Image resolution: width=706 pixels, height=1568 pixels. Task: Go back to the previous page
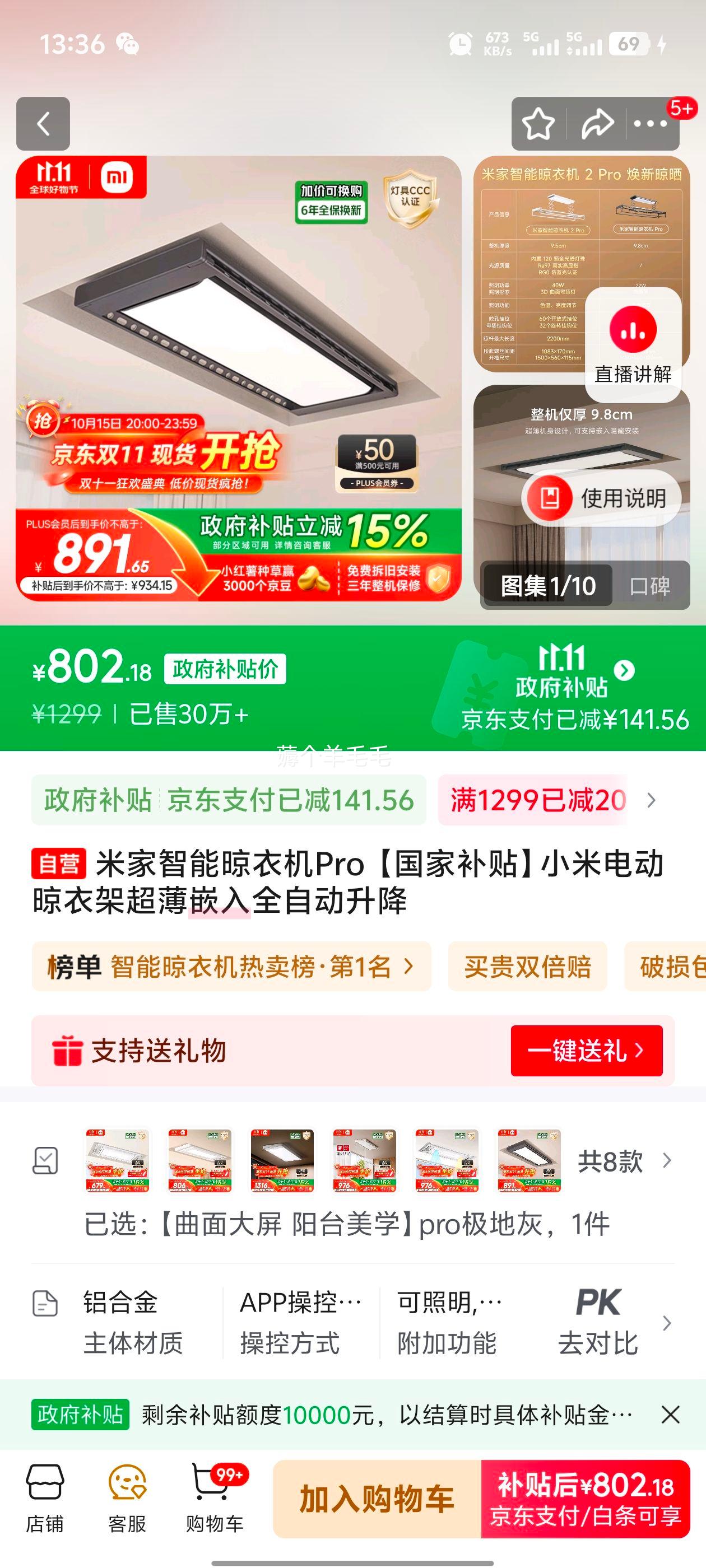tap(43, 124)
